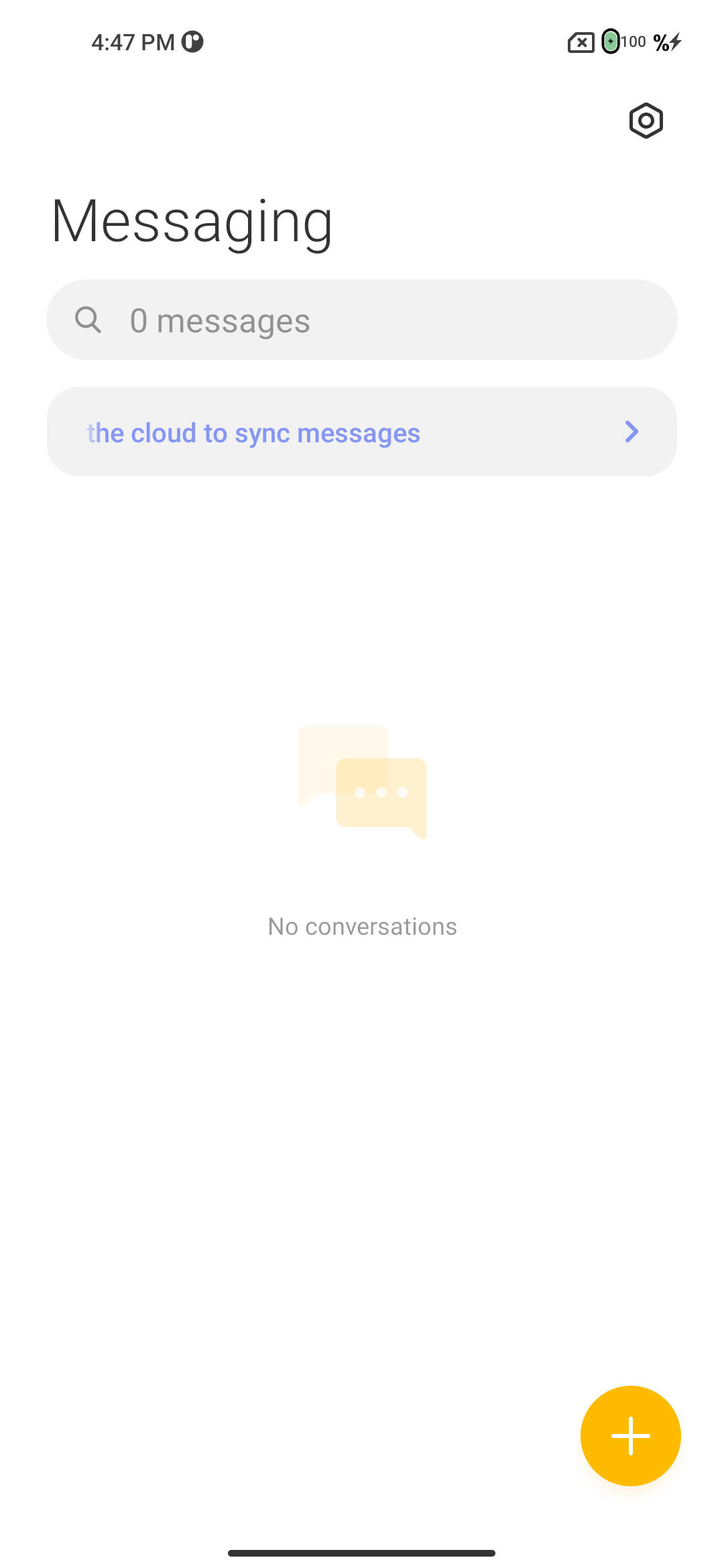Open the settings hexagon icon
The height and width of the screenshot is (1568, 724).
point(646,121)
